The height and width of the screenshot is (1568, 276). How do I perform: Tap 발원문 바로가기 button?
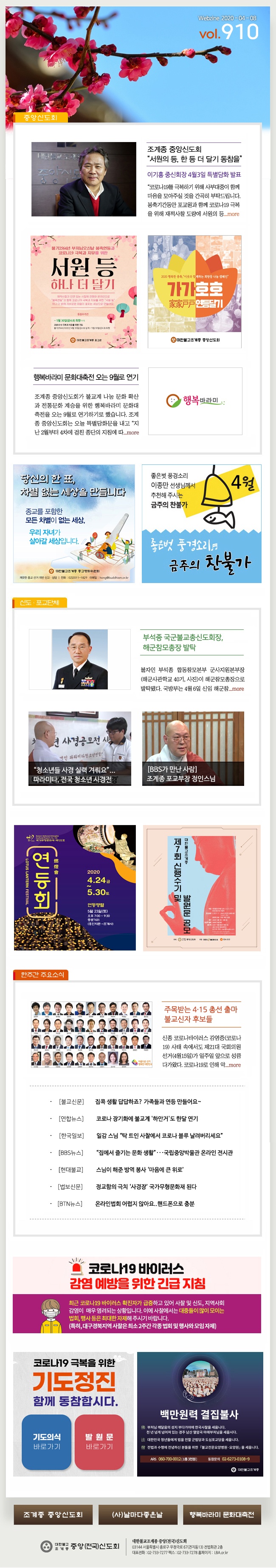(99, 1441)
